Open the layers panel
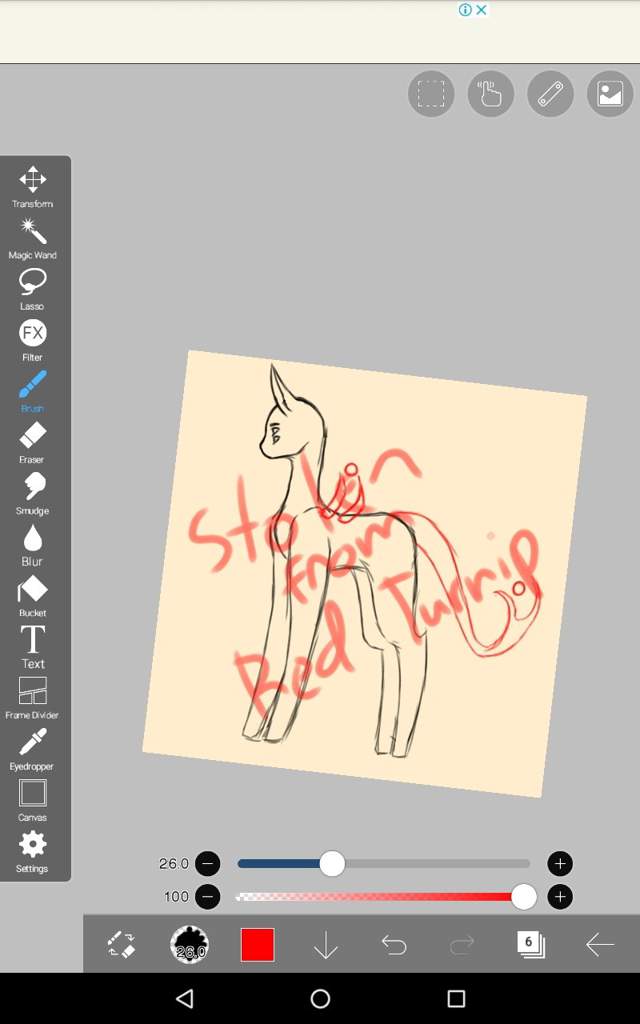The image size is (640, 1024). point(530,945)
